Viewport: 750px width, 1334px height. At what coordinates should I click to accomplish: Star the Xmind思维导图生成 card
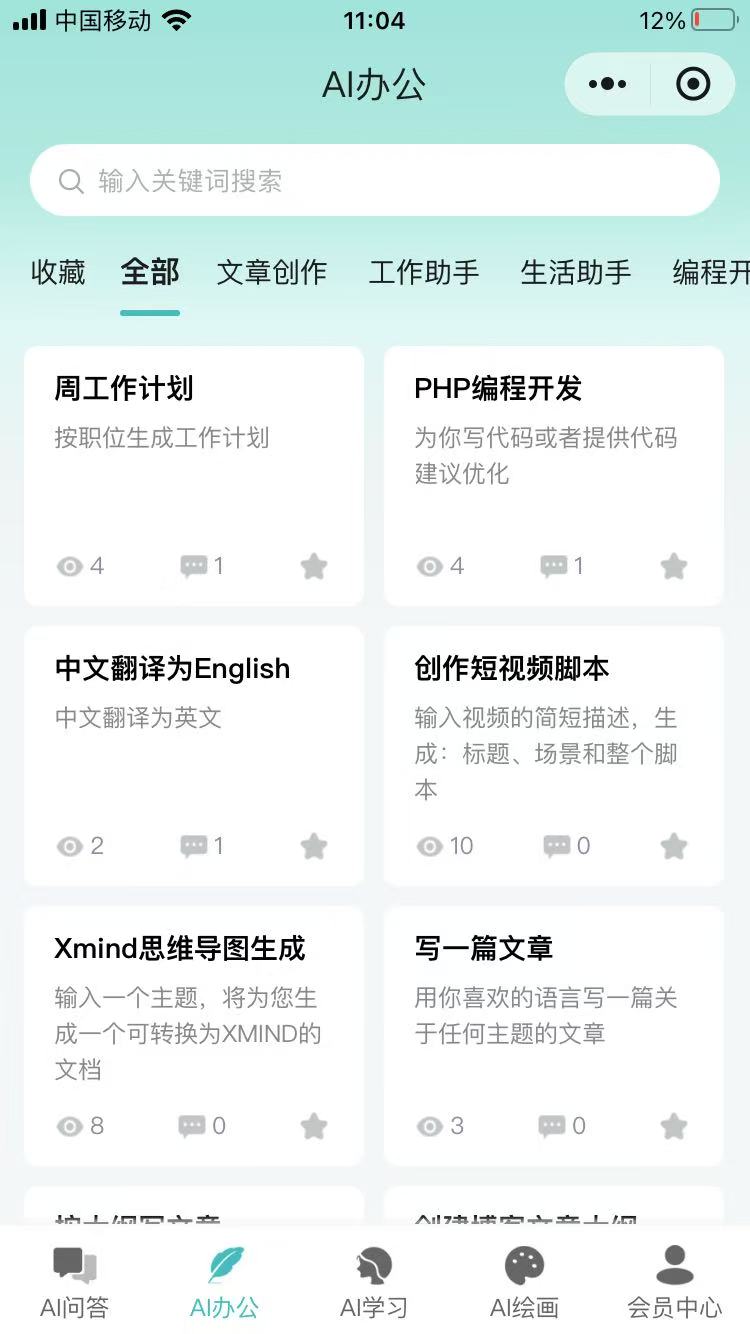(314, 1127)
